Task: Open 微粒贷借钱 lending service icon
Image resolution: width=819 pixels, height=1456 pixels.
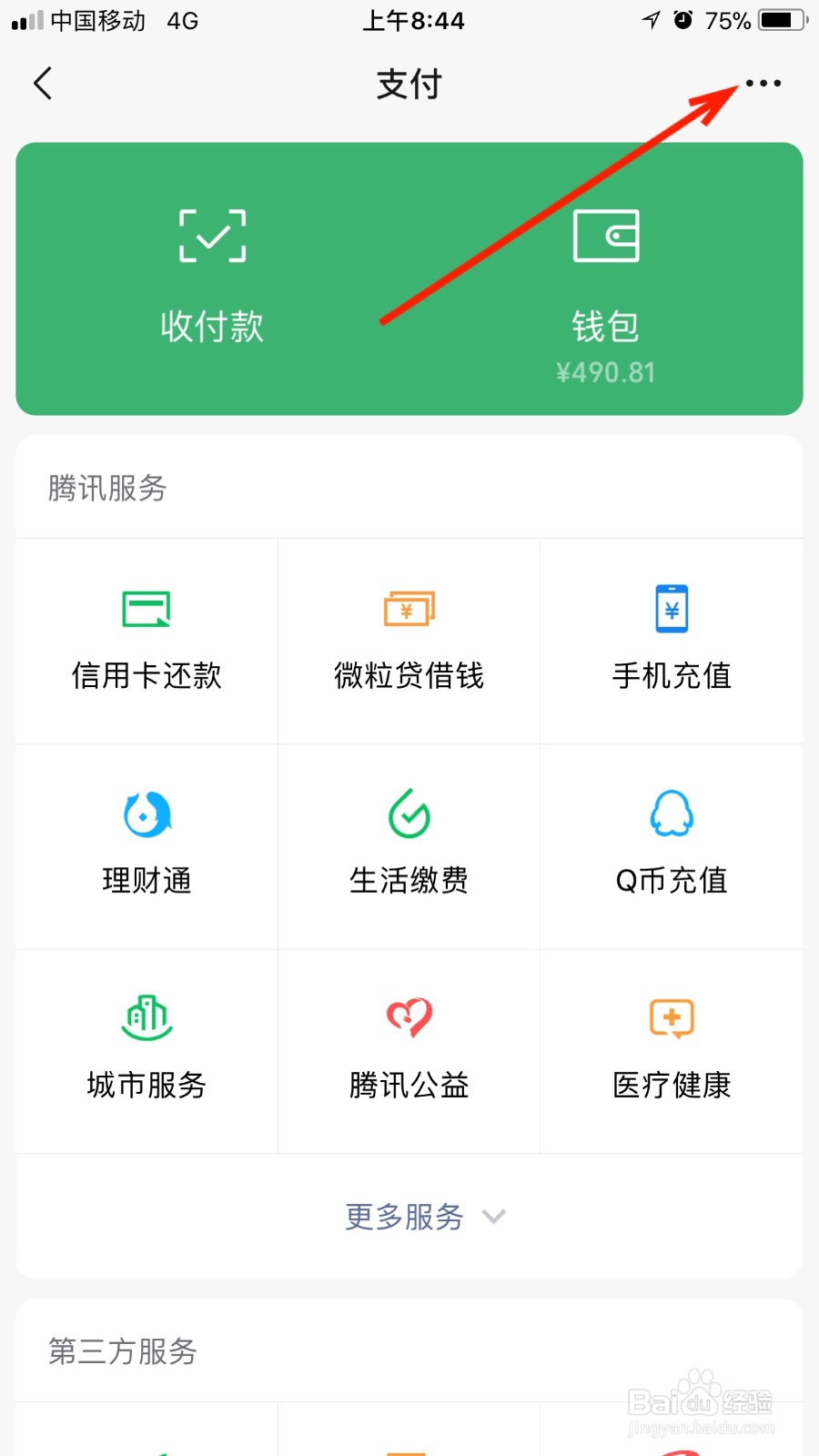Action: click(x=408, y=637)
